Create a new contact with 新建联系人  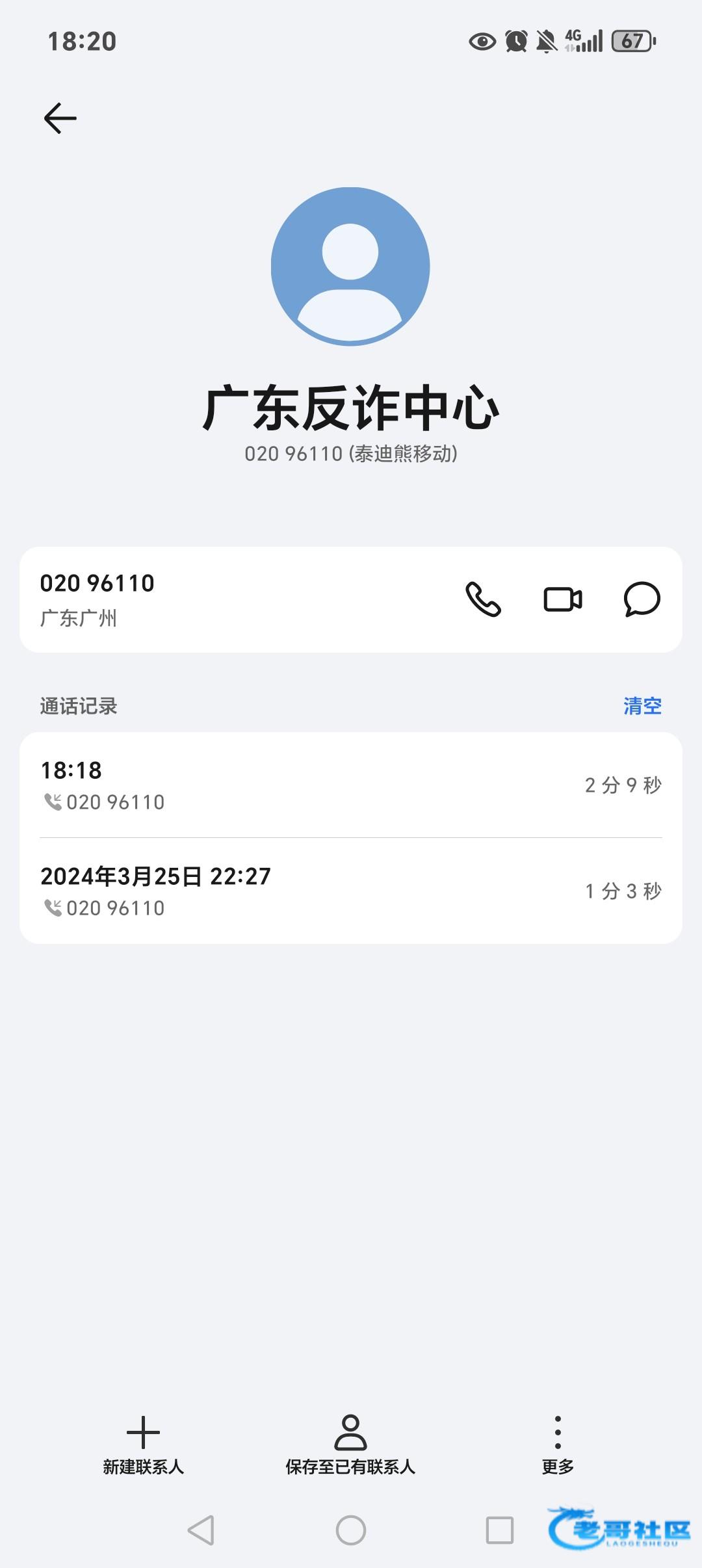point(143,1444)
